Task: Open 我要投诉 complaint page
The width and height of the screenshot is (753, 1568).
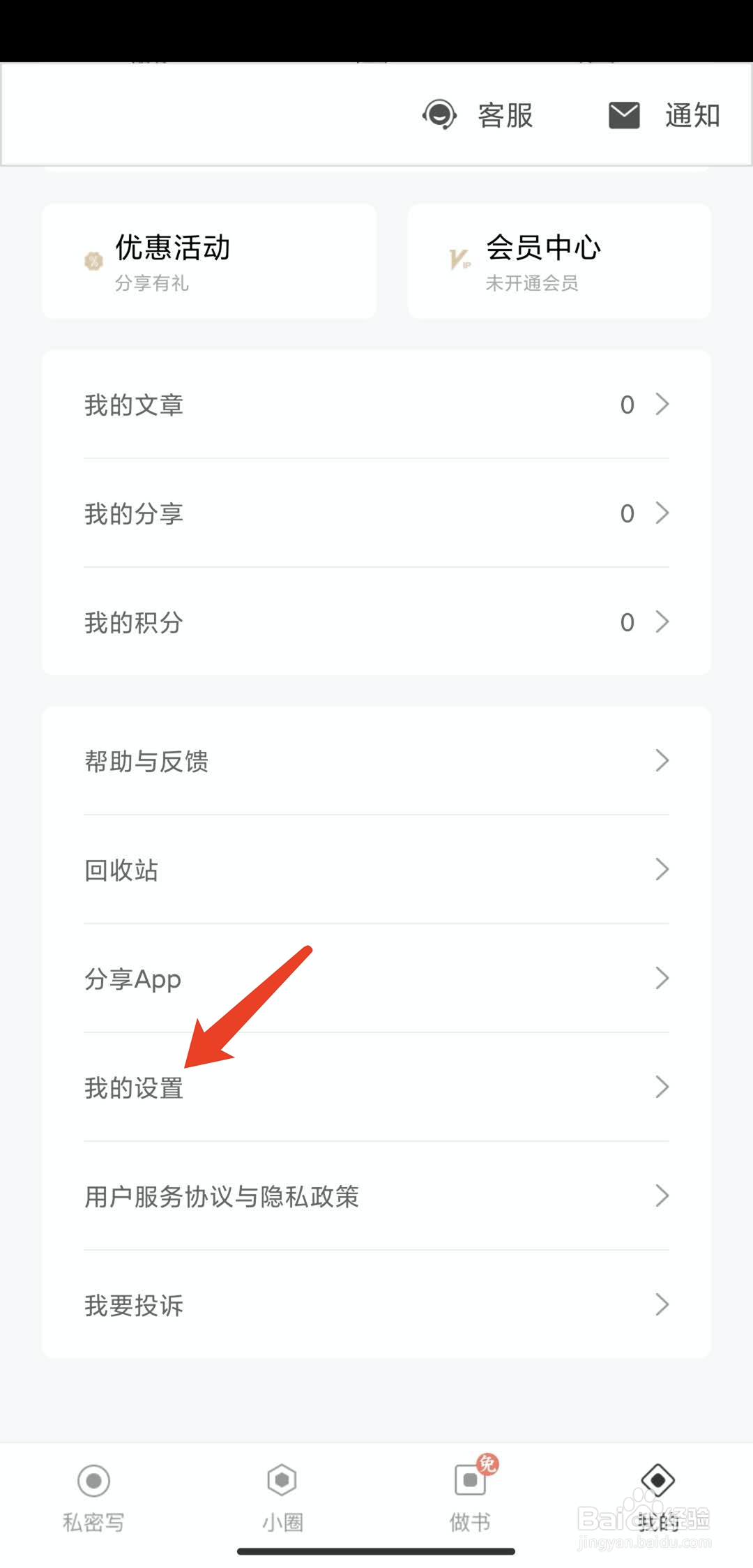Action: [x=376, y=1305]
